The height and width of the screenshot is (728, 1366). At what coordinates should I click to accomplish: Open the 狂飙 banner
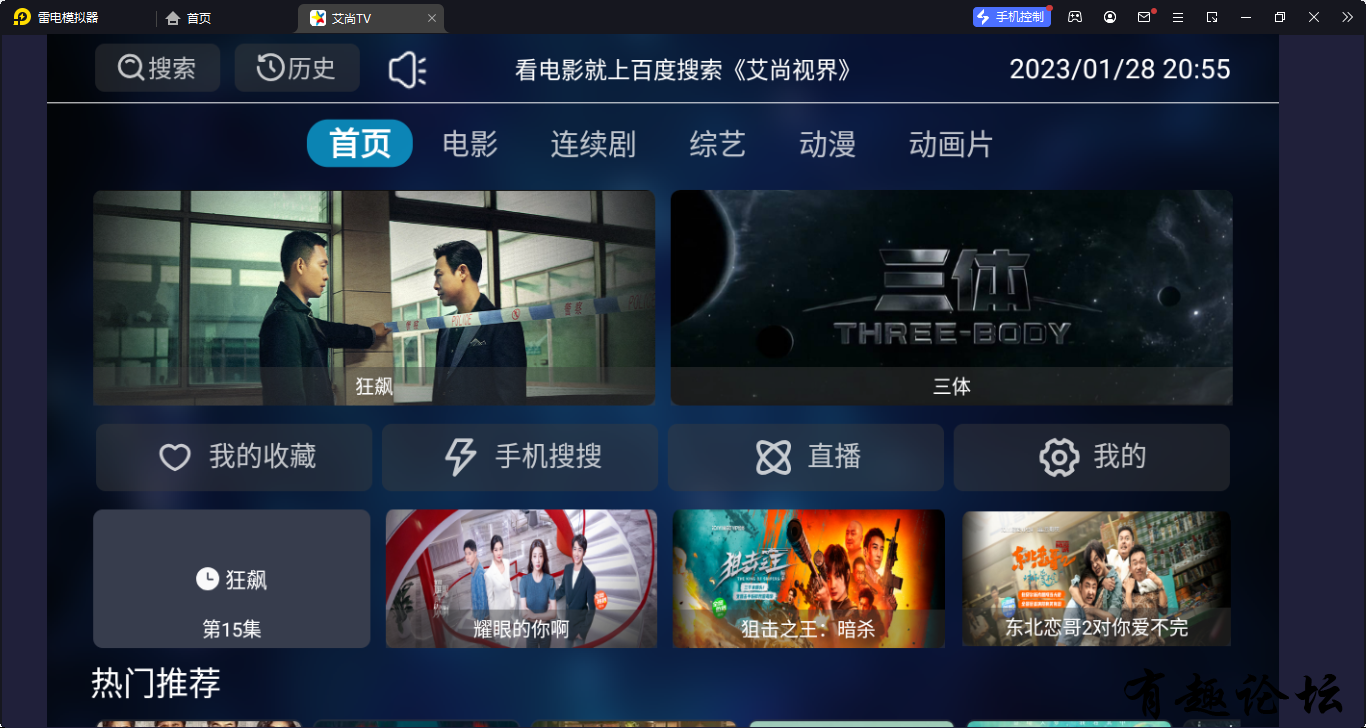pos(374,297)
